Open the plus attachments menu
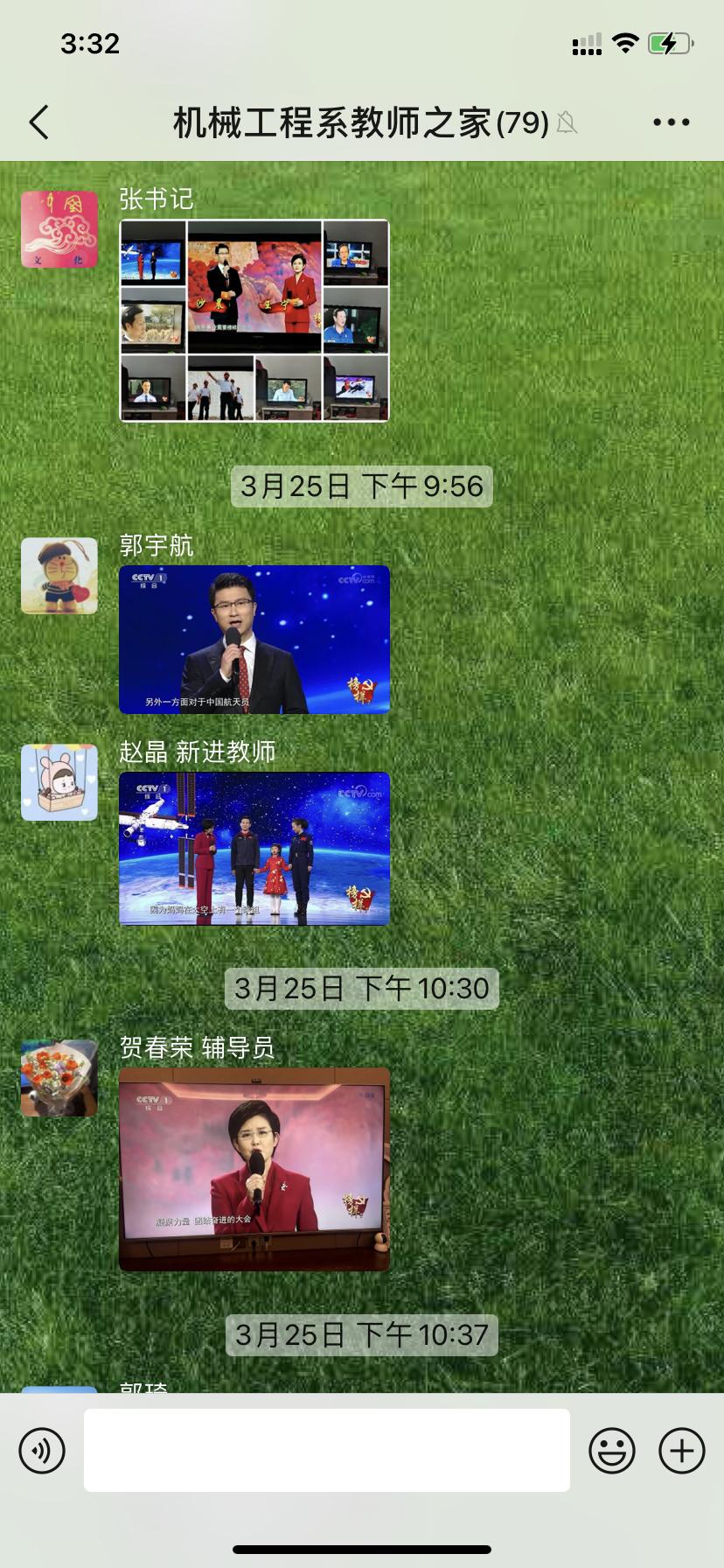 (x=681, y=1451)
